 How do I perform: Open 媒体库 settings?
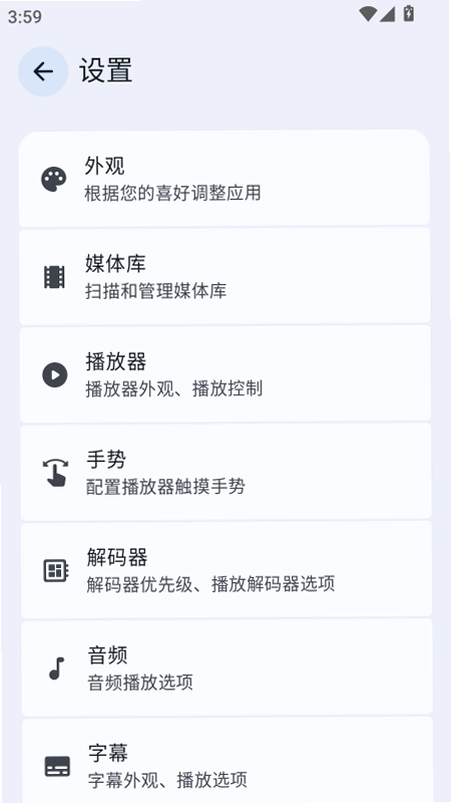225,276
